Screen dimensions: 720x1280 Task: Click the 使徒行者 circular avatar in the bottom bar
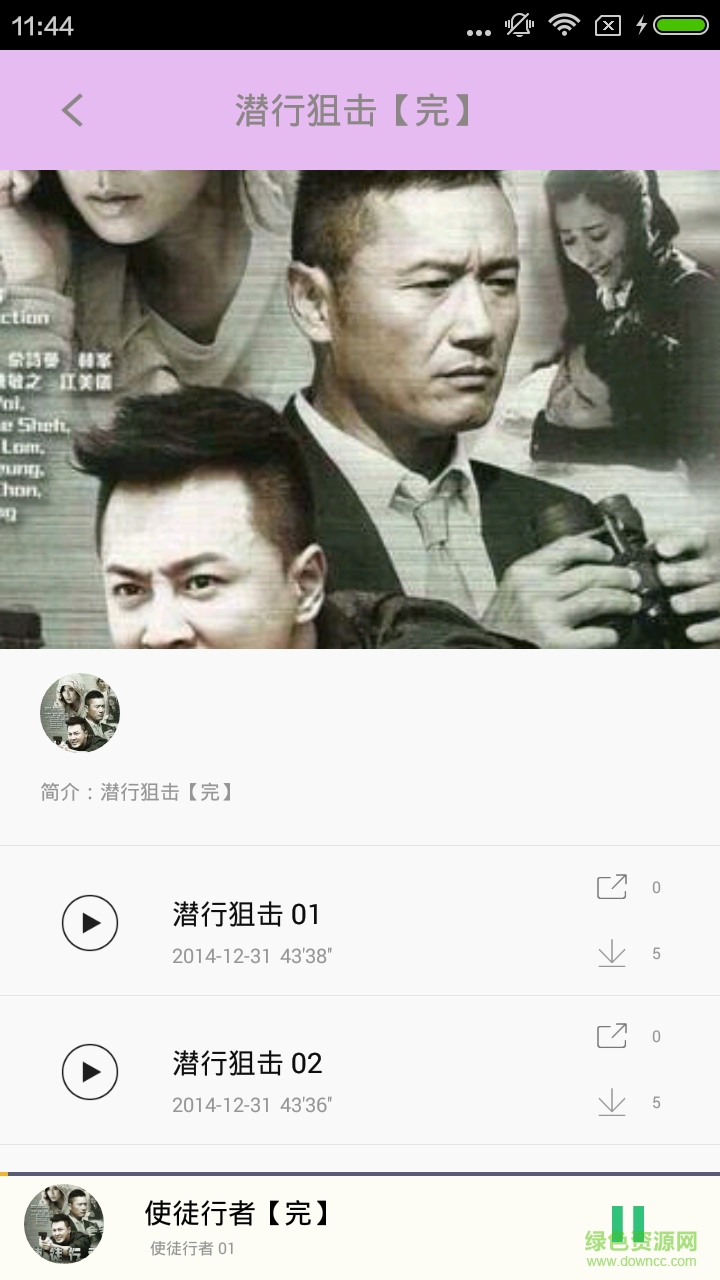coord(62,1222)
